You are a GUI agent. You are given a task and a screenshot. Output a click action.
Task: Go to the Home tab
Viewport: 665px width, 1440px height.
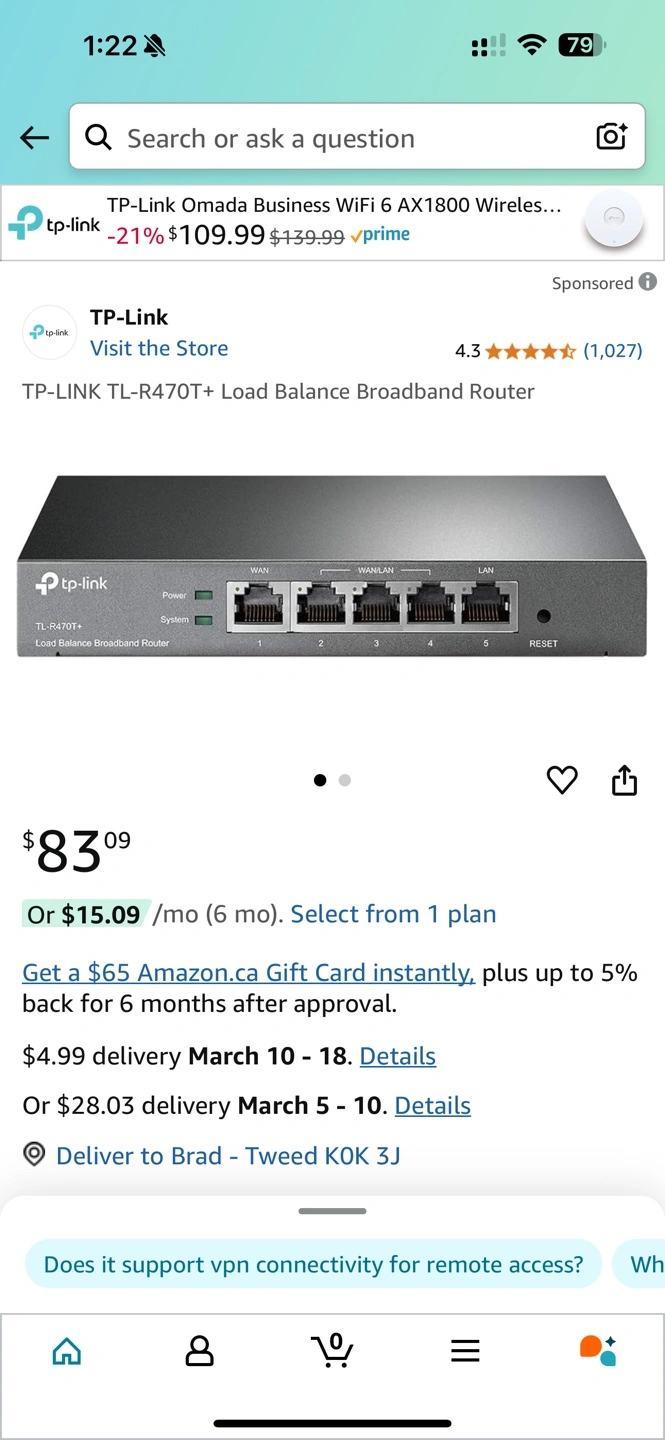pos(67,1351)
